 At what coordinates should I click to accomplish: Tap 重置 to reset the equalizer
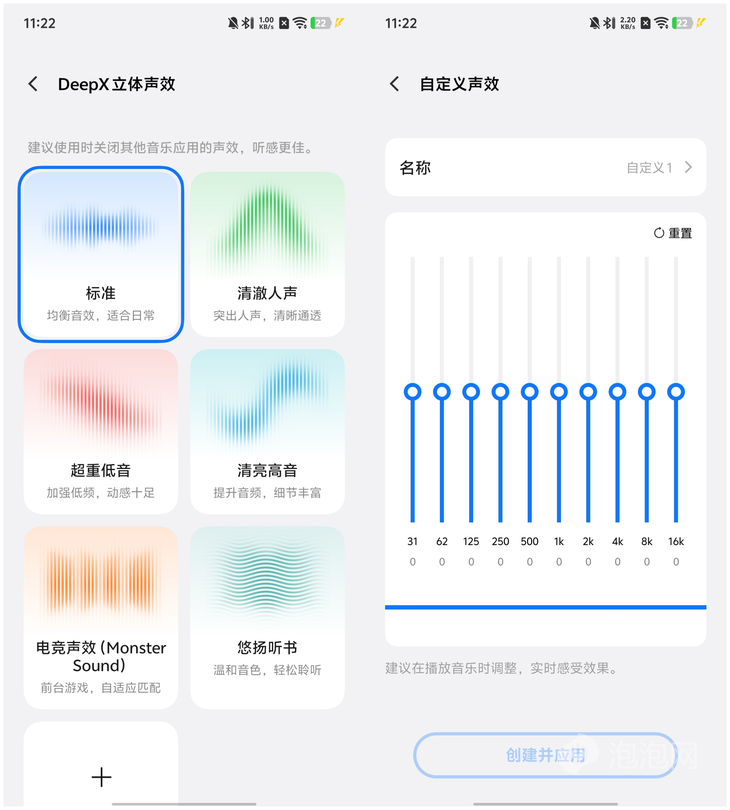pyautogui.click(x=673, y=233)
